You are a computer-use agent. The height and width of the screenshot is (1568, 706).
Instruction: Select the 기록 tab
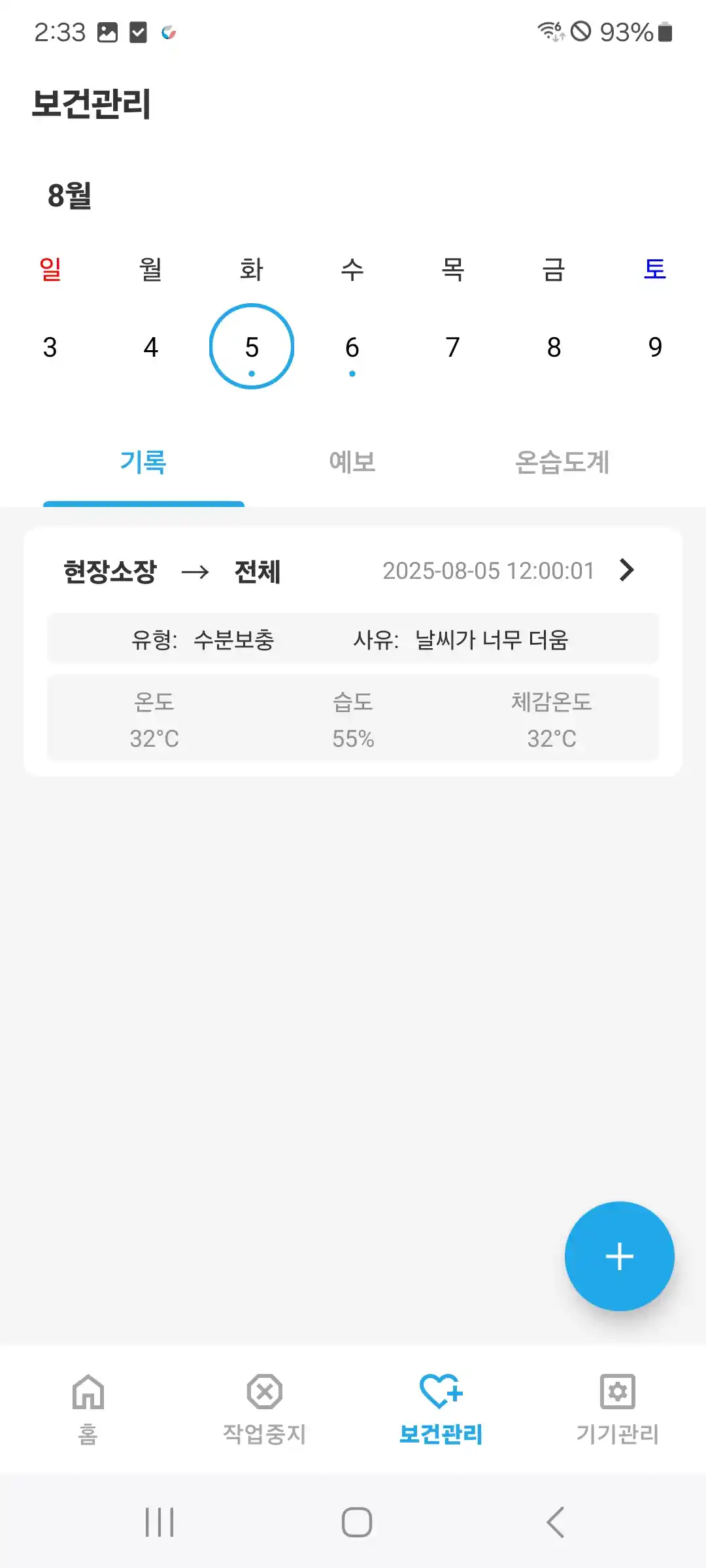point(143,463)
